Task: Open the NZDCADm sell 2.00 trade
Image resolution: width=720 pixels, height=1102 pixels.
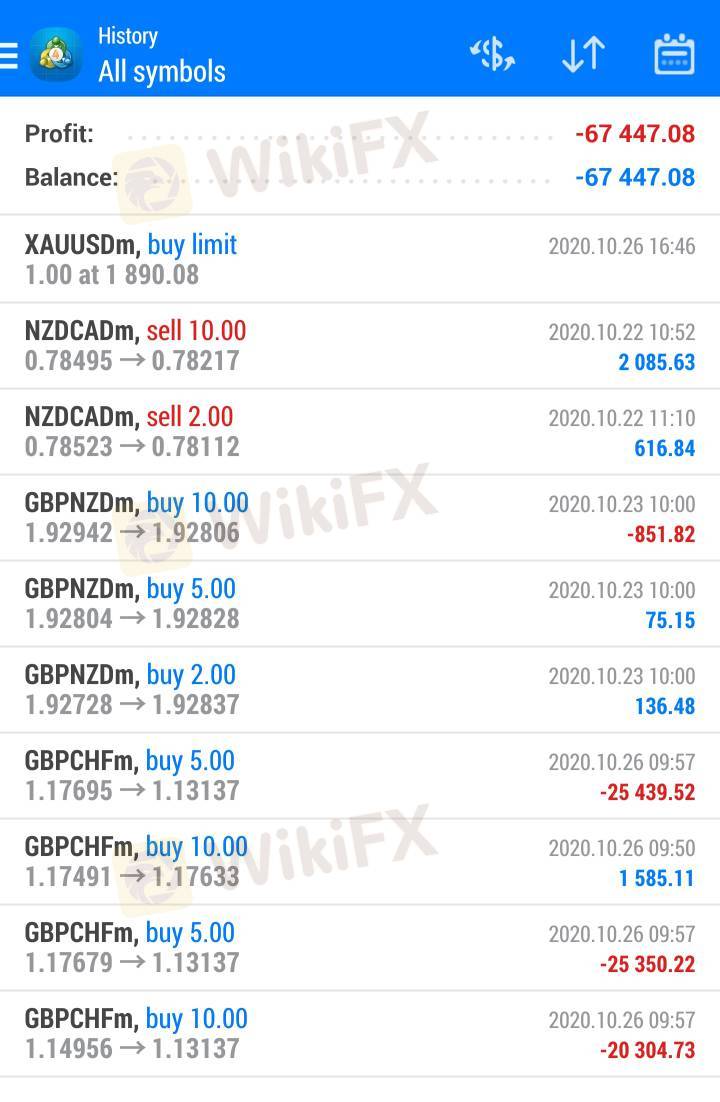Action: point(360,431)
